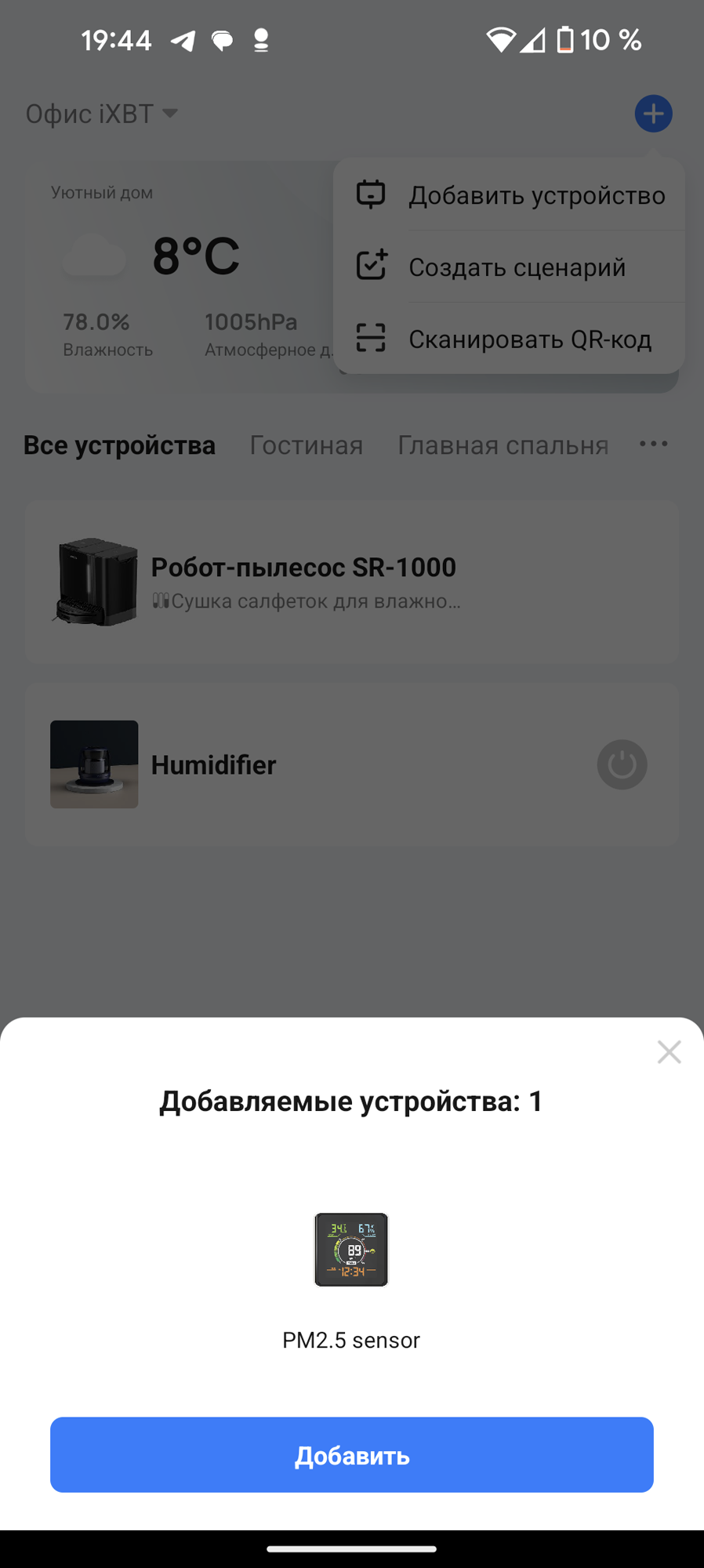
Task: Open the Humidifier device card
Action: click(314, 764)
